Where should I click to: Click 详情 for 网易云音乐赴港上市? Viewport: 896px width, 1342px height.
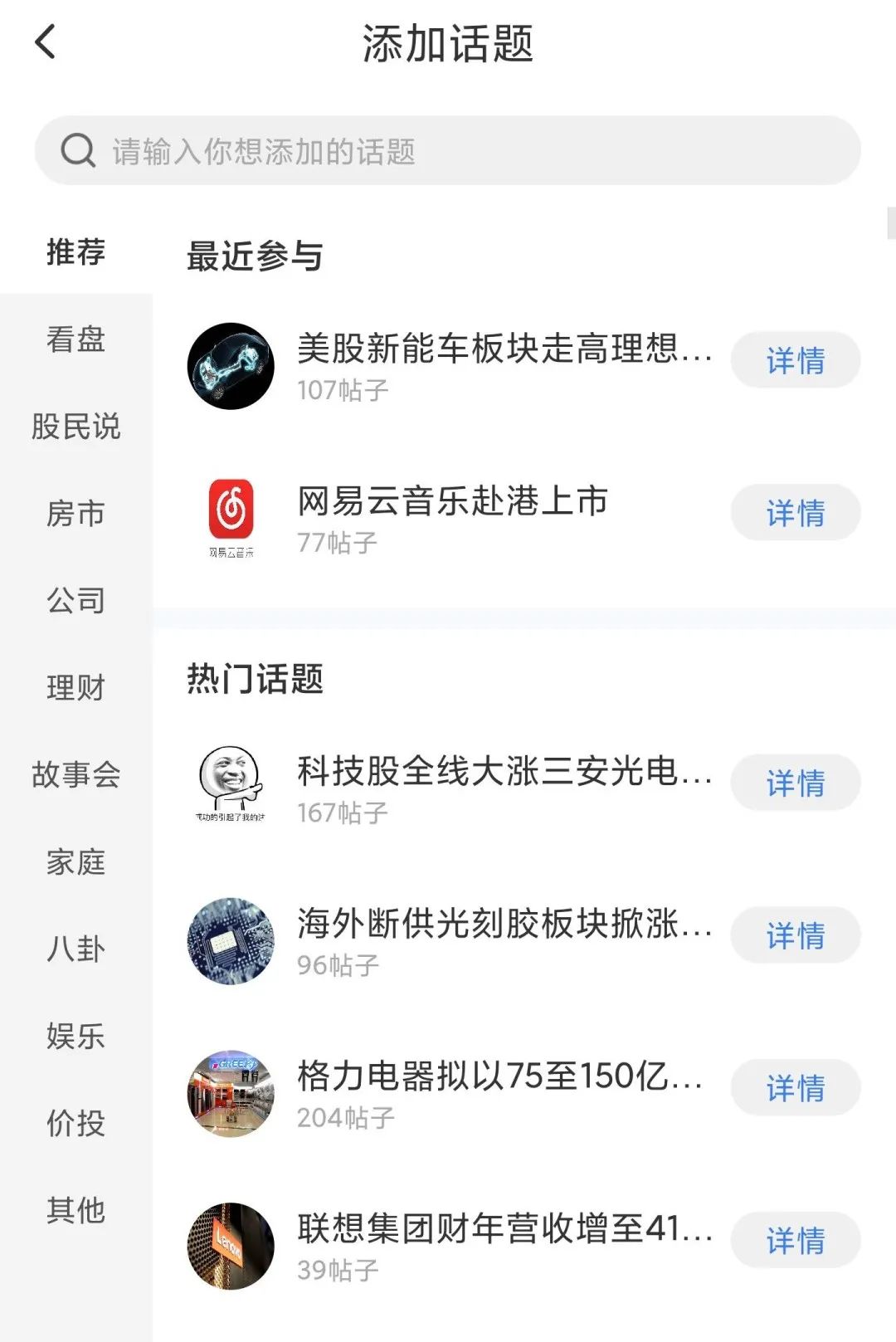pyautogui.click(x=794, y=513)
